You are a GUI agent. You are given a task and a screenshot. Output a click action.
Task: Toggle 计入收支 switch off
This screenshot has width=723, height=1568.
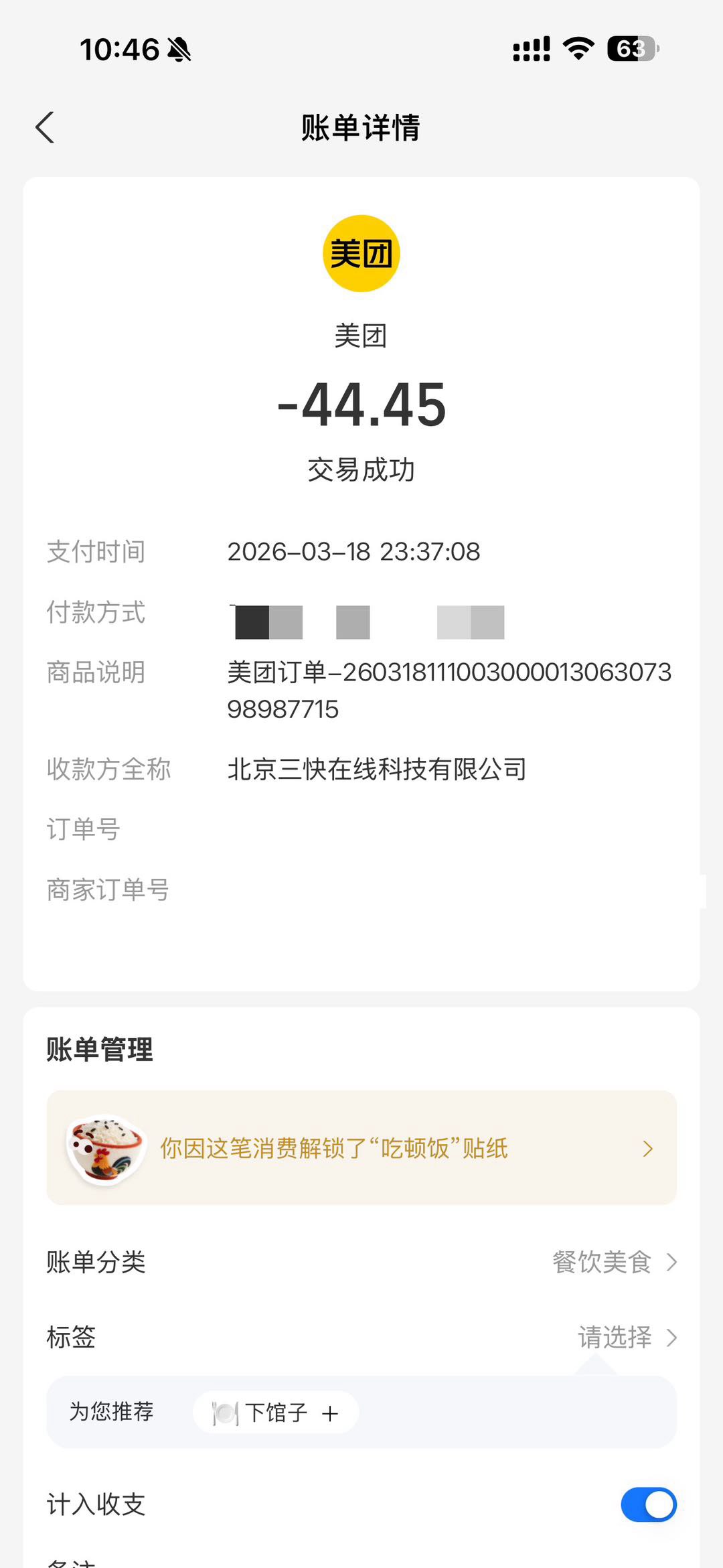648,1505
